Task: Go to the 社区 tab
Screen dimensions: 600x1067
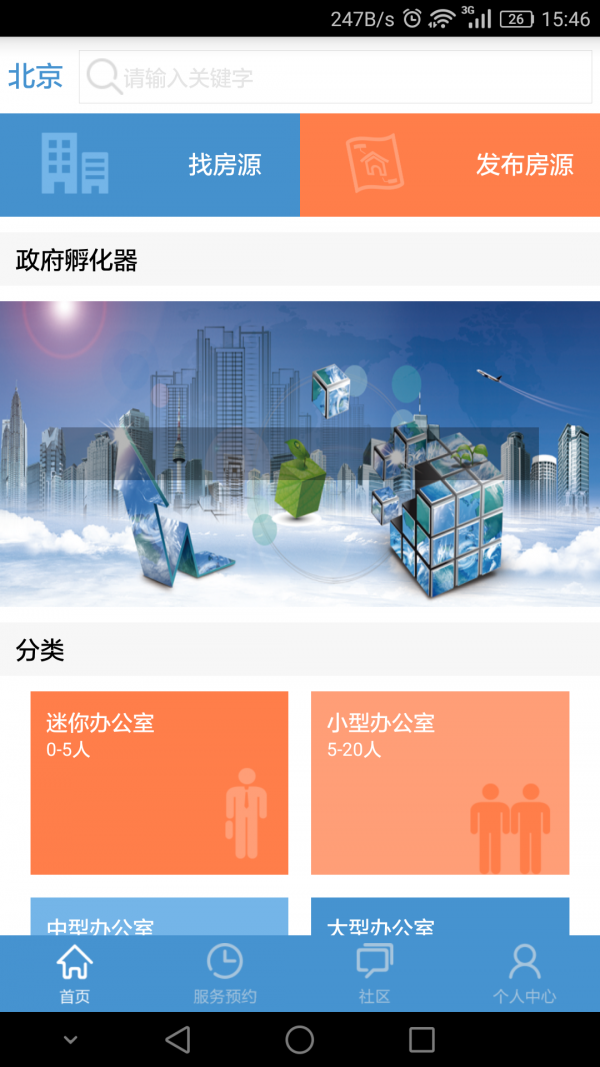Action: 375,974
